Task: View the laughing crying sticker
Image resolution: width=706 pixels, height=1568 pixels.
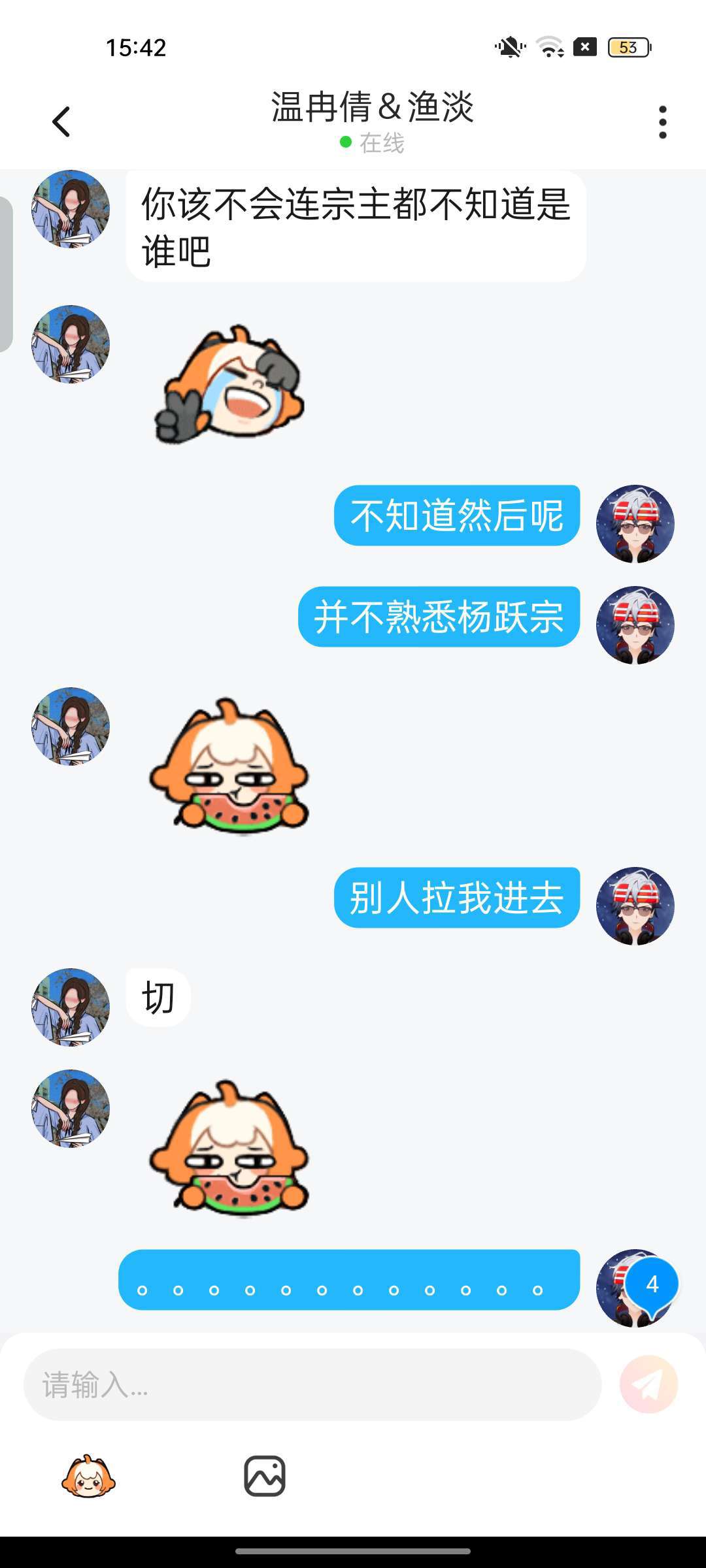Action: coord(229,385)
